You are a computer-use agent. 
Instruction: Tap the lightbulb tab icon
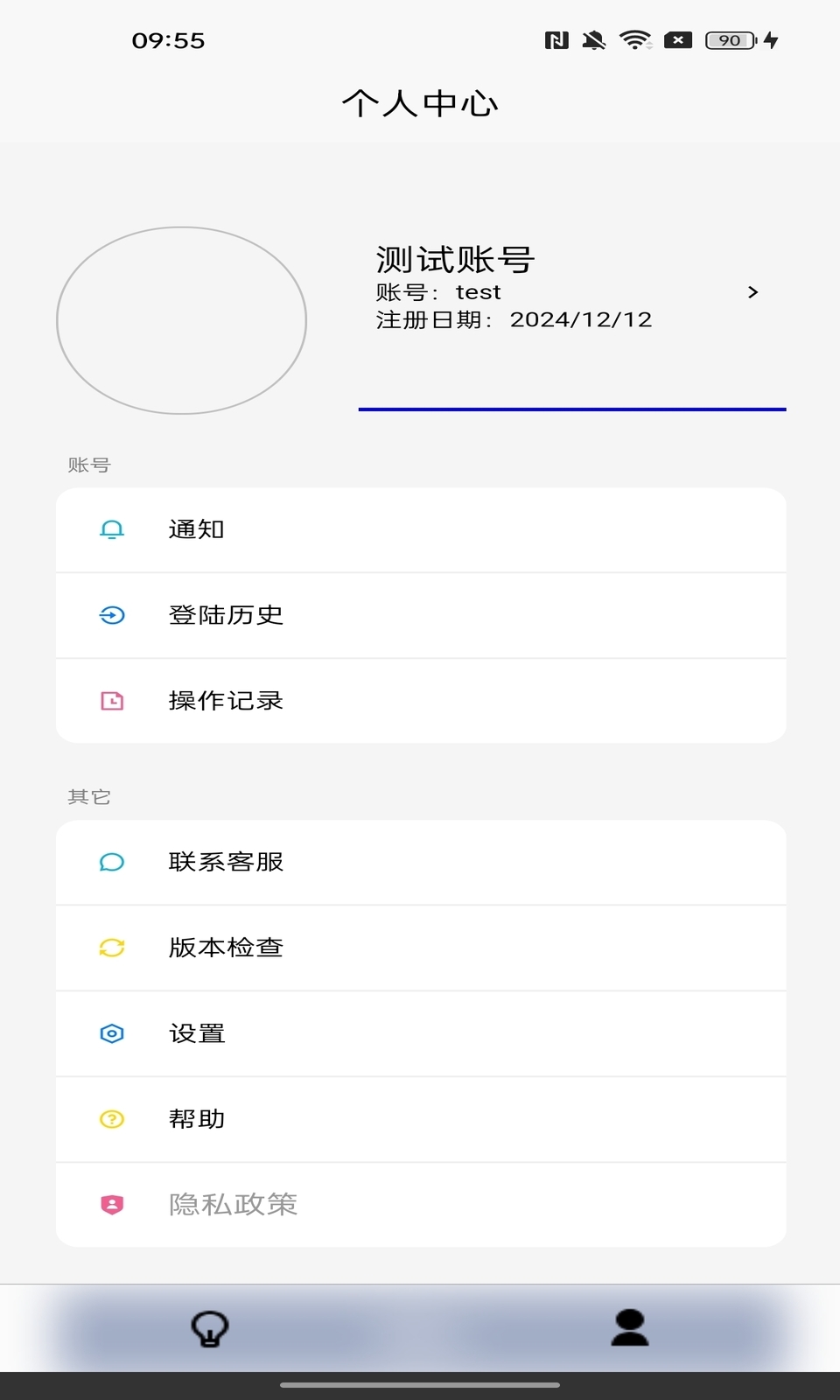[210, 1327]
